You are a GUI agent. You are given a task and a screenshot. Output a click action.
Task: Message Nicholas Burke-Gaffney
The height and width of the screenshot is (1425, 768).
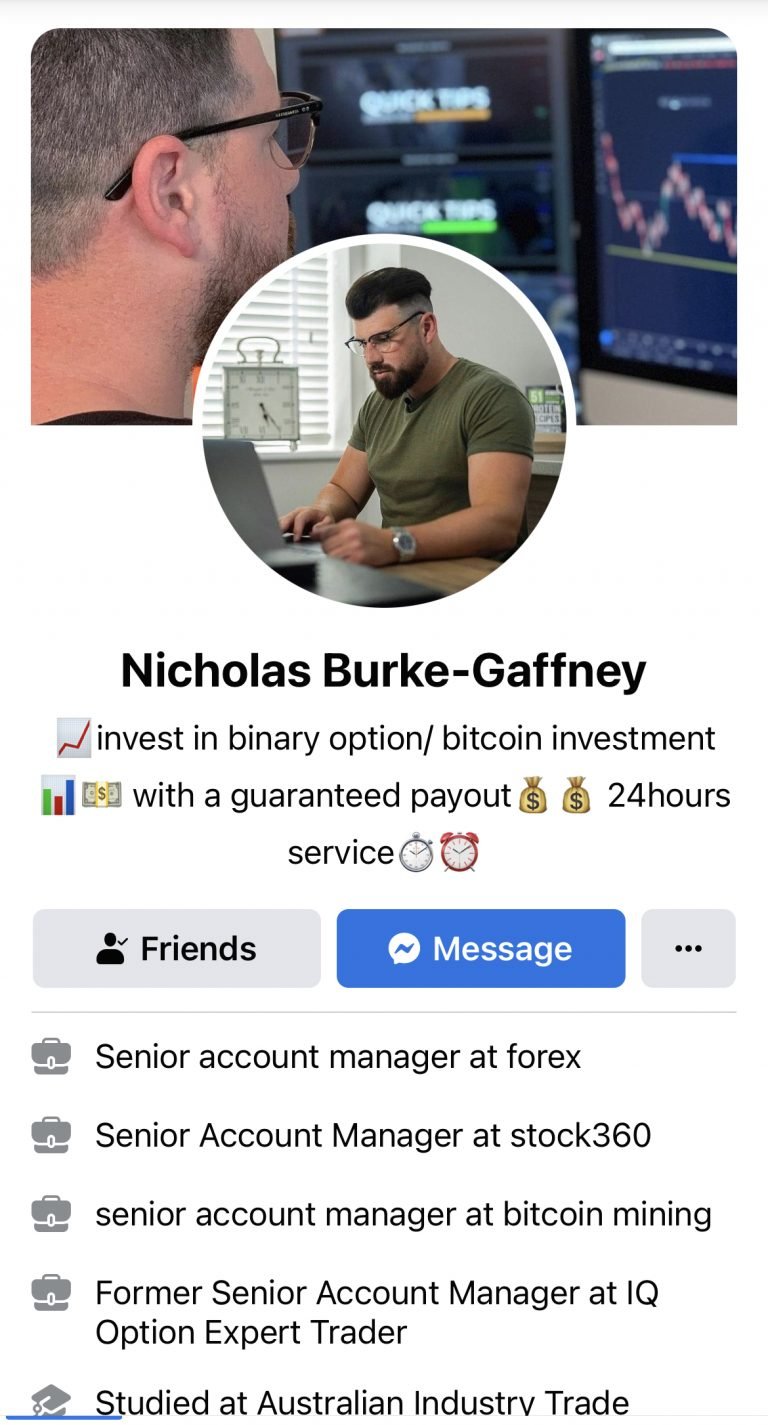coord(481,948)
